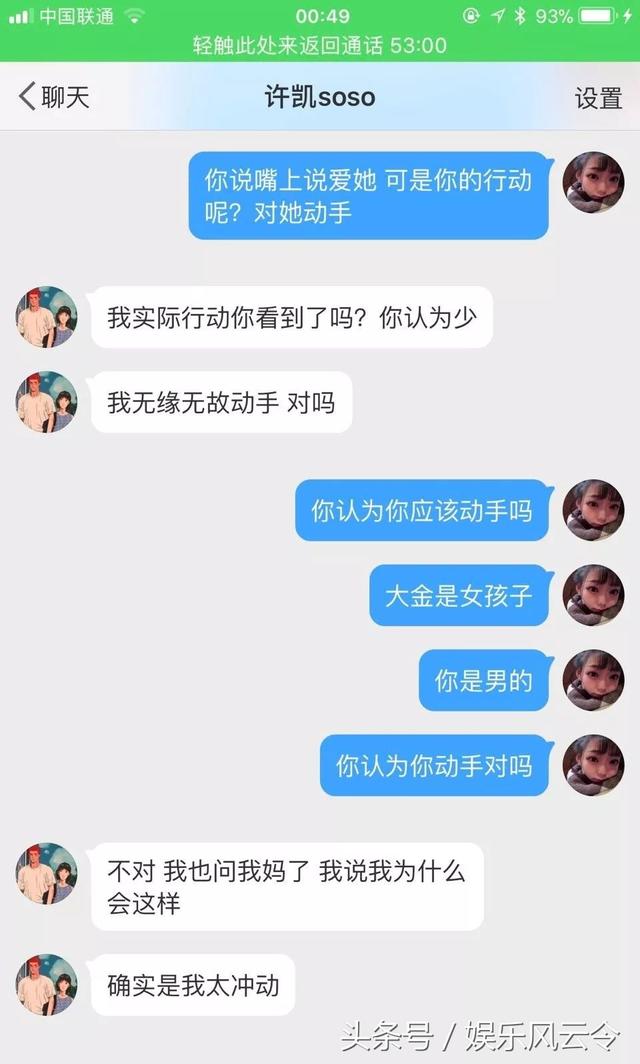Go back to the 聊天 list

pos(54,97)
